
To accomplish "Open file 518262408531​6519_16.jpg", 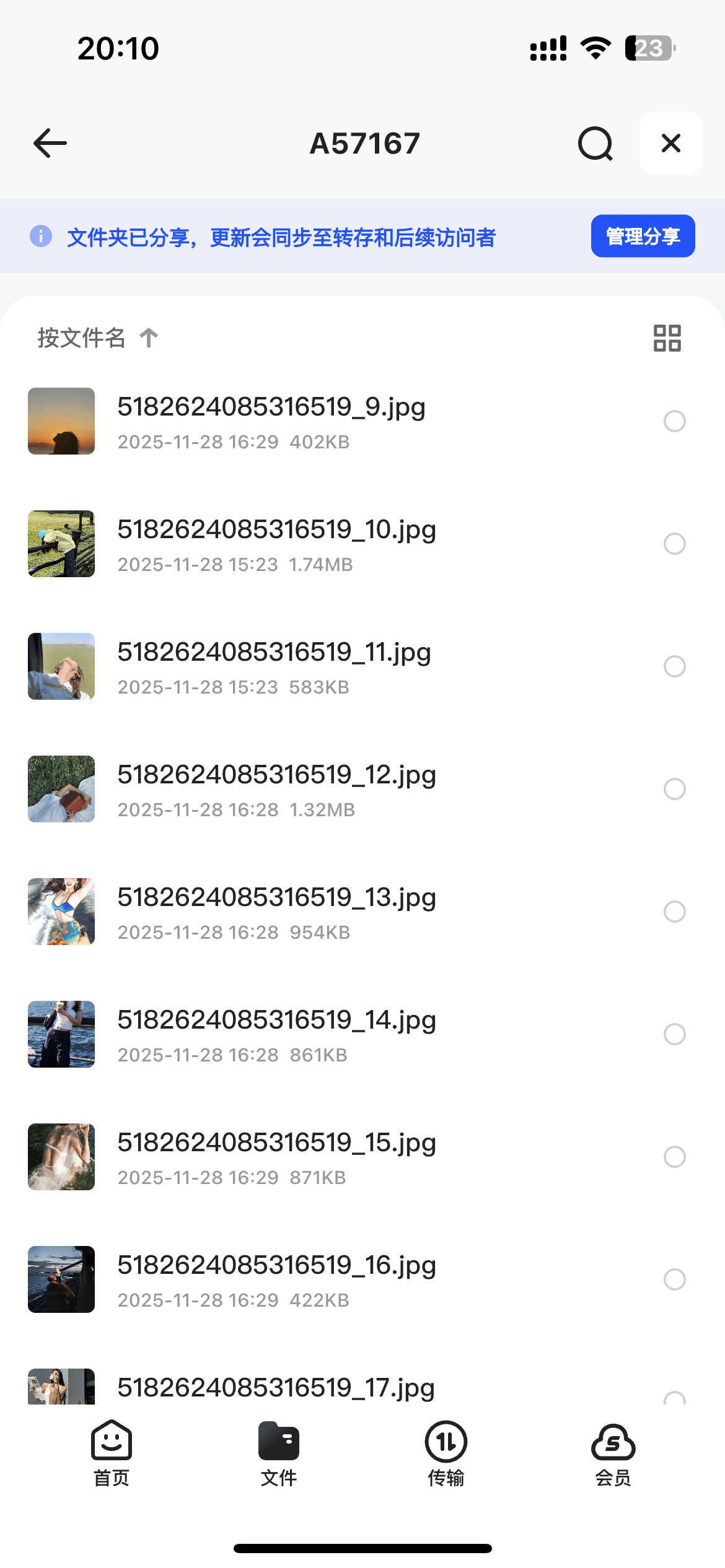I will click(276, 1279).
